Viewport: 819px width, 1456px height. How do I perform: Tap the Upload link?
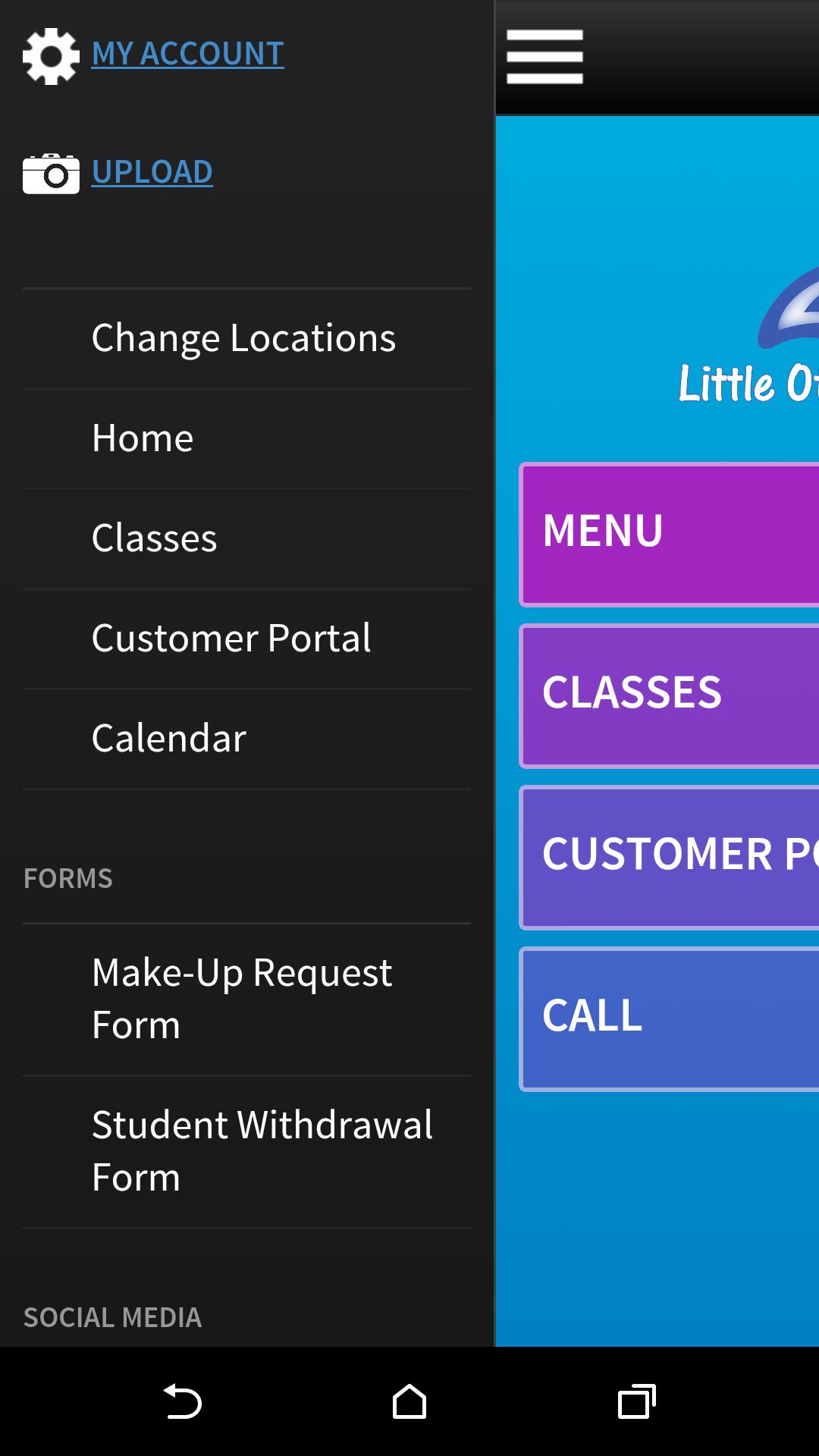[x=152, y=172]
